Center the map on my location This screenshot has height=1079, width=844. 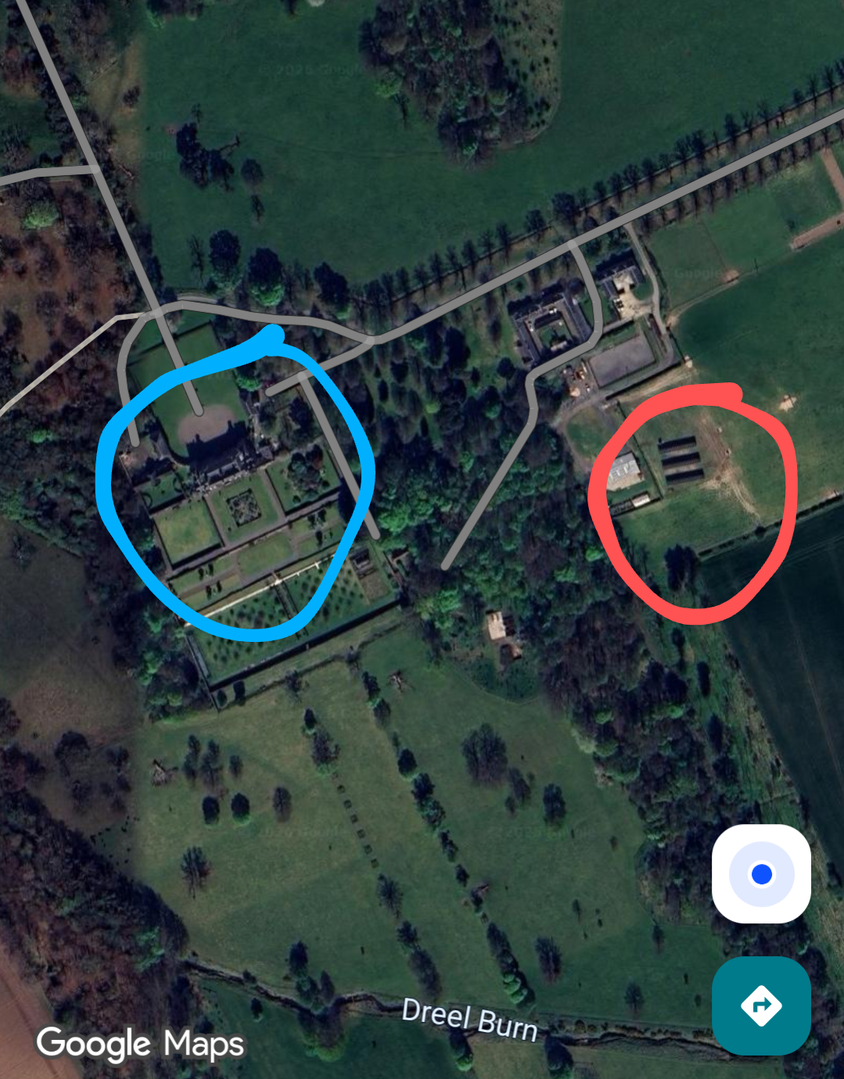tap(761, 874)
